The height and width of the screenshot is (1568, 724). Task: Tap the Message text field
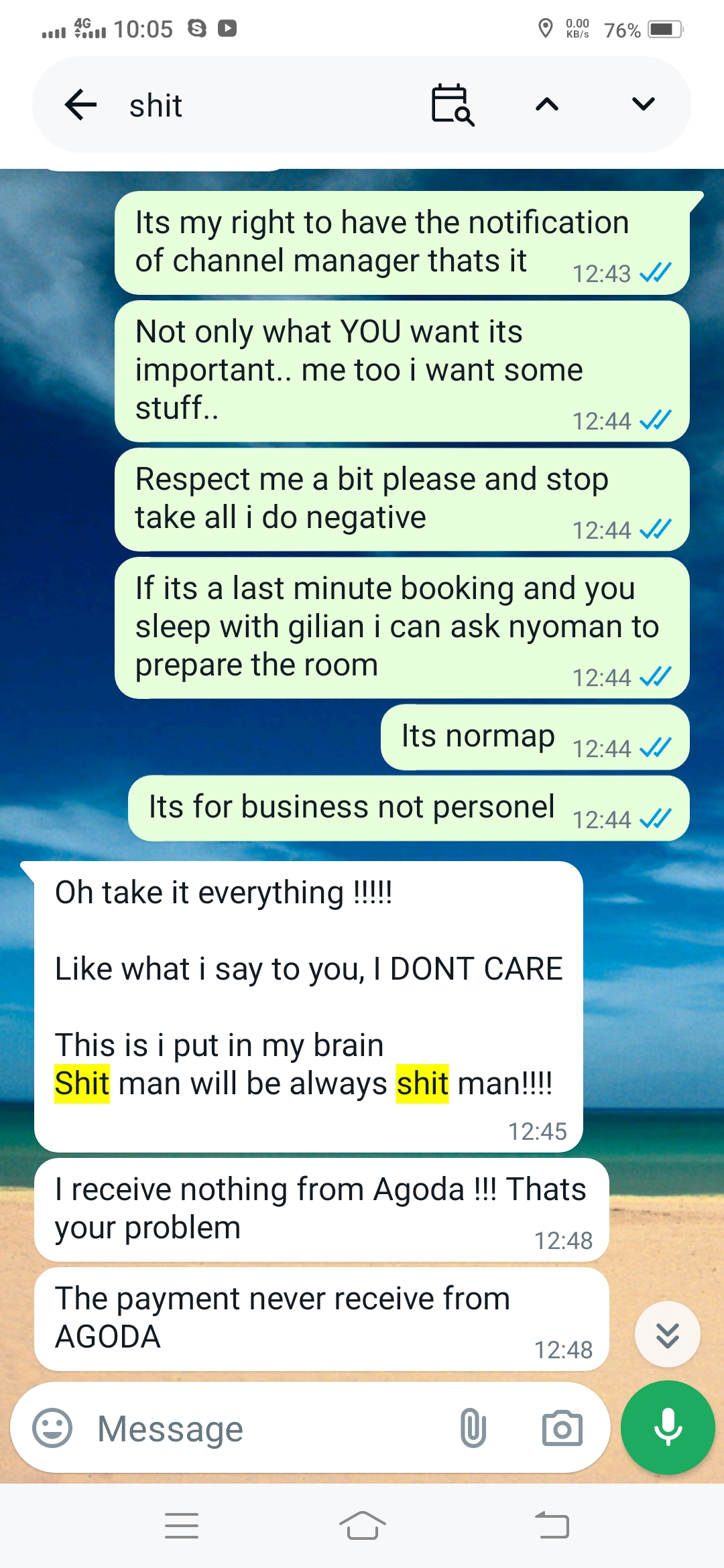click(268, 1428)
